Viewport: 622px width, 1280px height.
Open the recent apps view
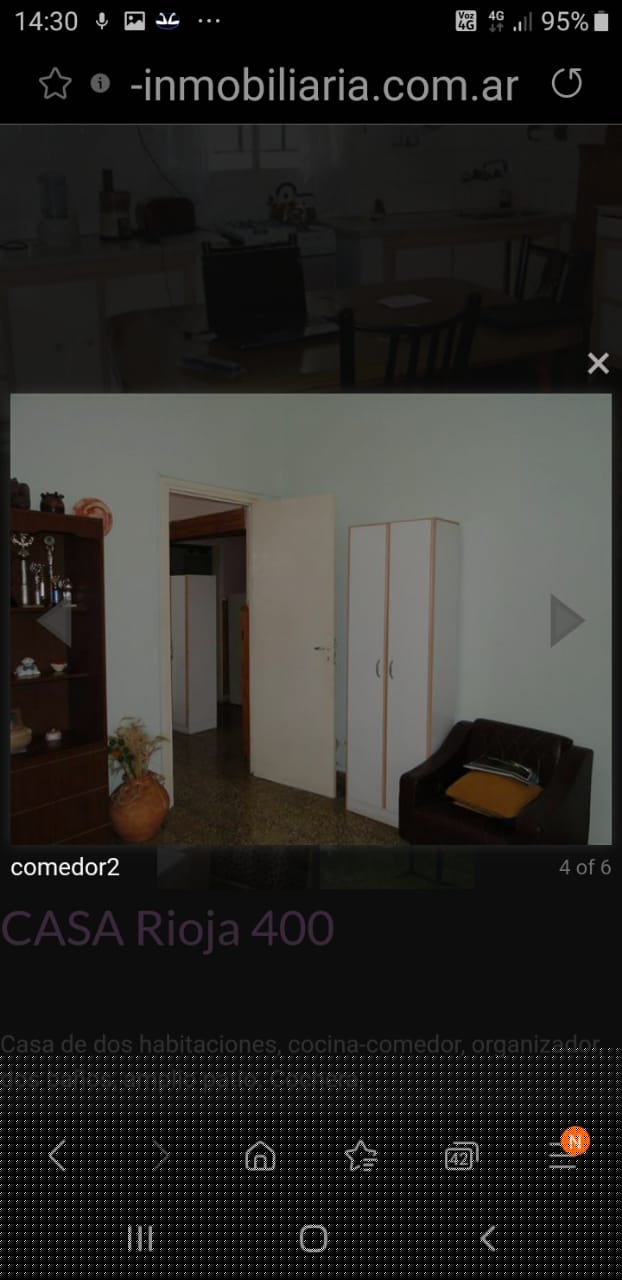click(x=140, y=1239)
